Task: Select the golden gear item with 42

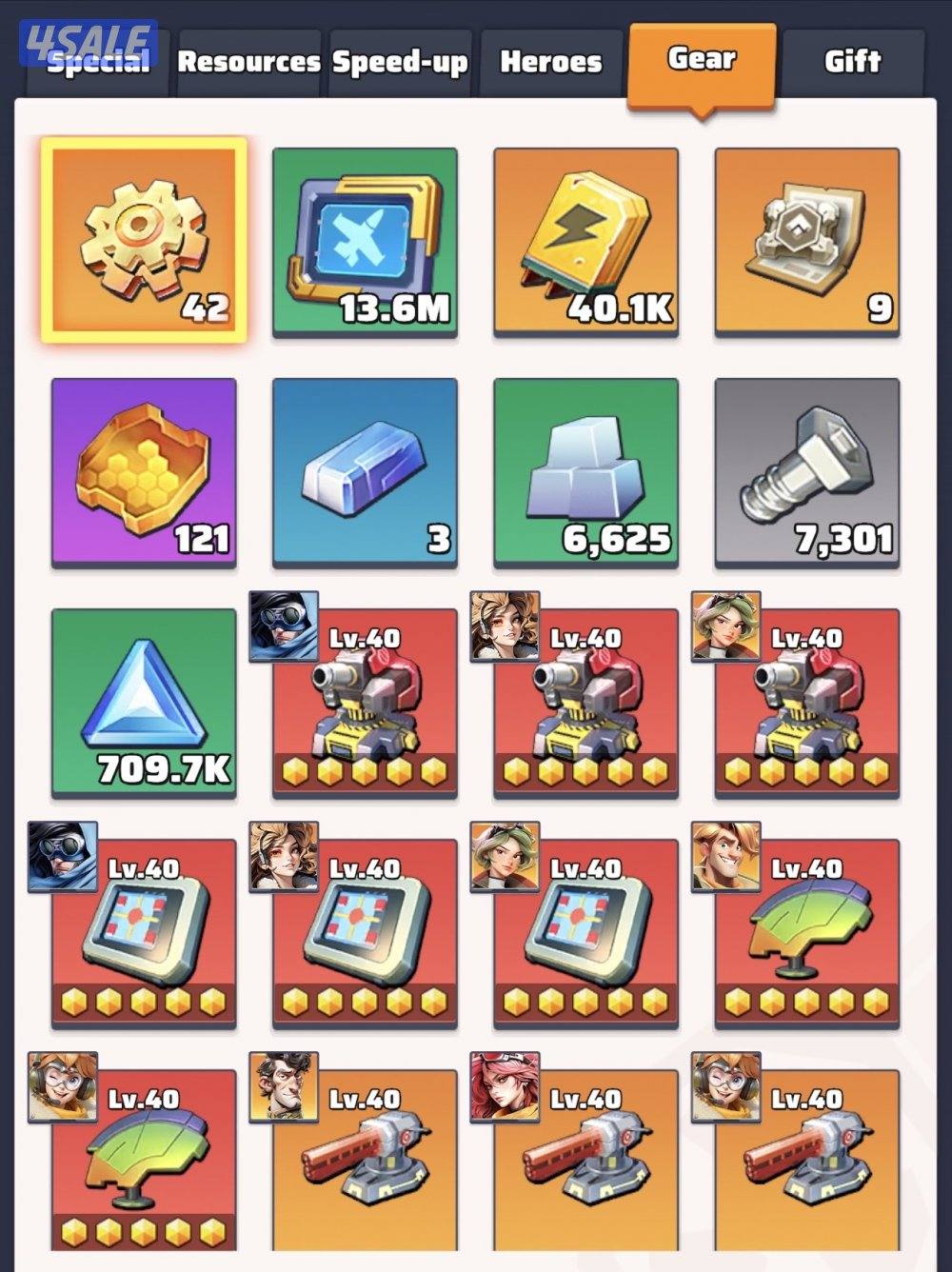Action: [x=144, y=240]
